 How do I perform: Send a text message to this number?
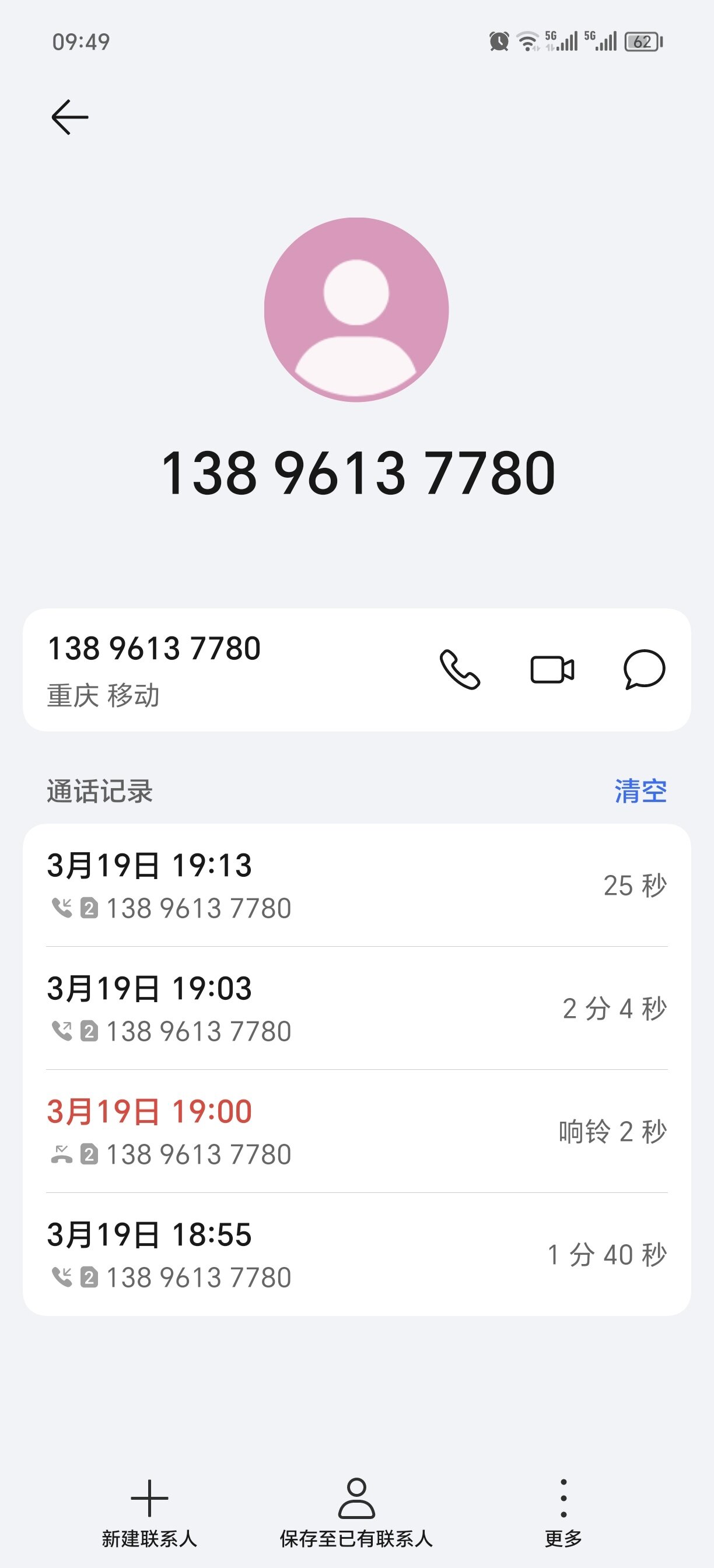coord(644,670)
